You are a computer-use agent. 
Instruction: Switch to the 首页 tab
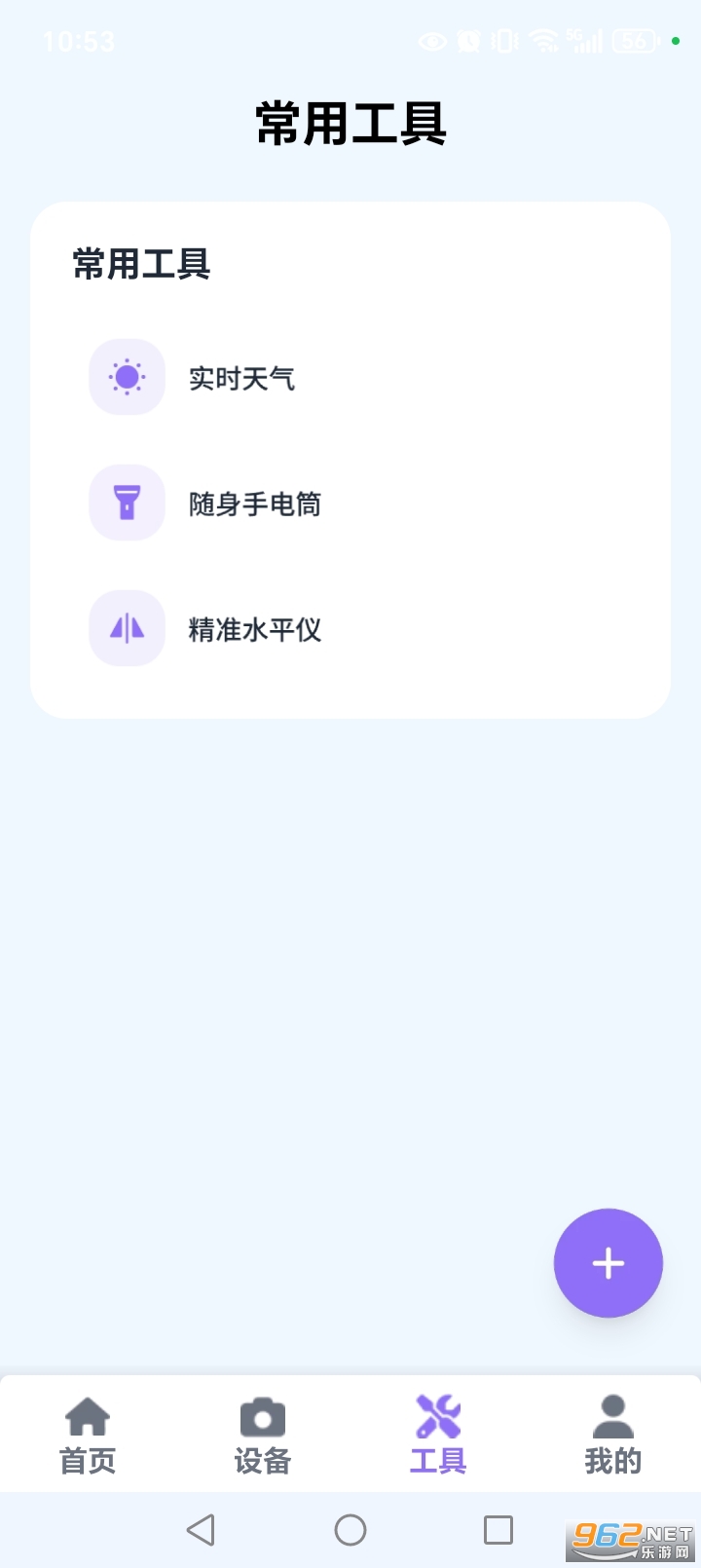[x=88, y=1459]
